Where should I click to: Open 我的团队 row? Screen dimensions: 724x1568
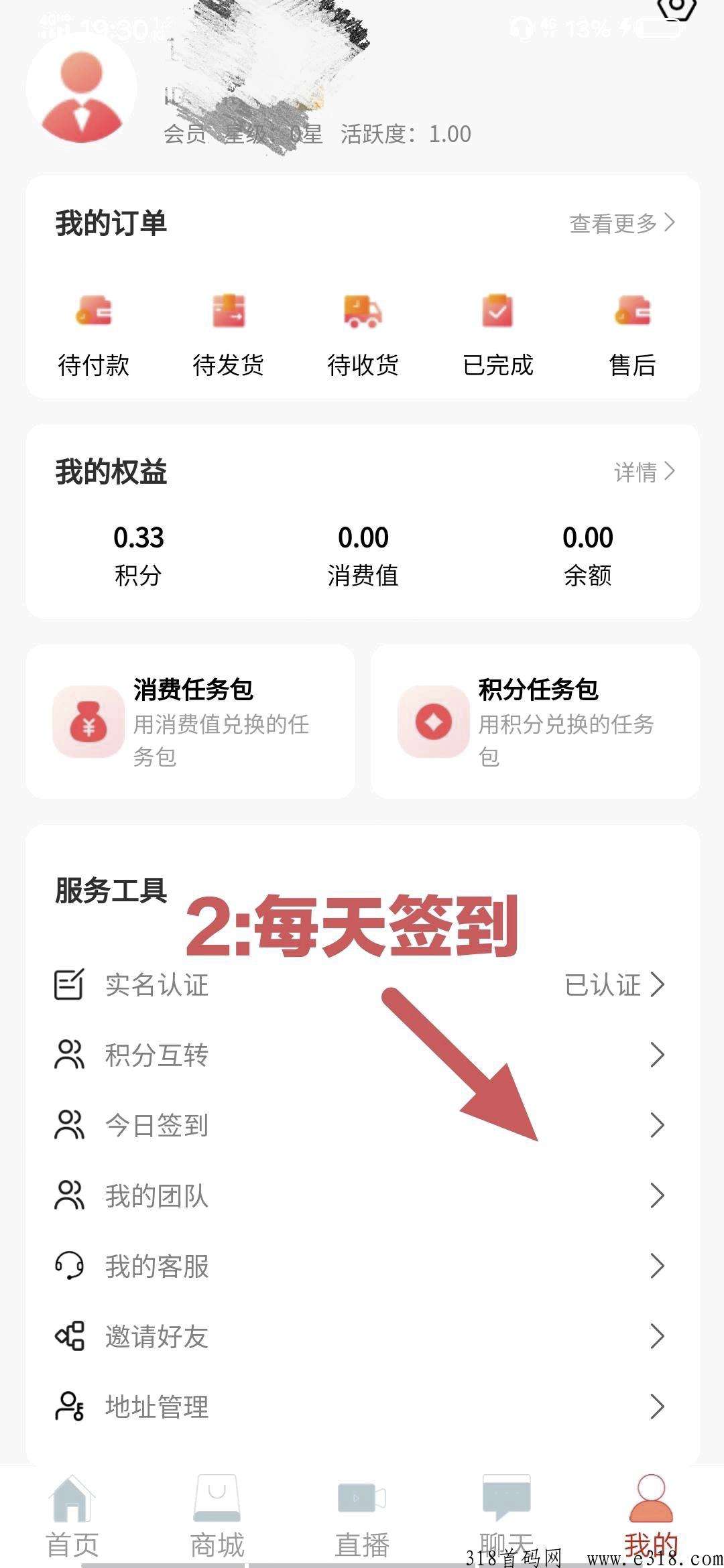click(x=362, y=1196)
